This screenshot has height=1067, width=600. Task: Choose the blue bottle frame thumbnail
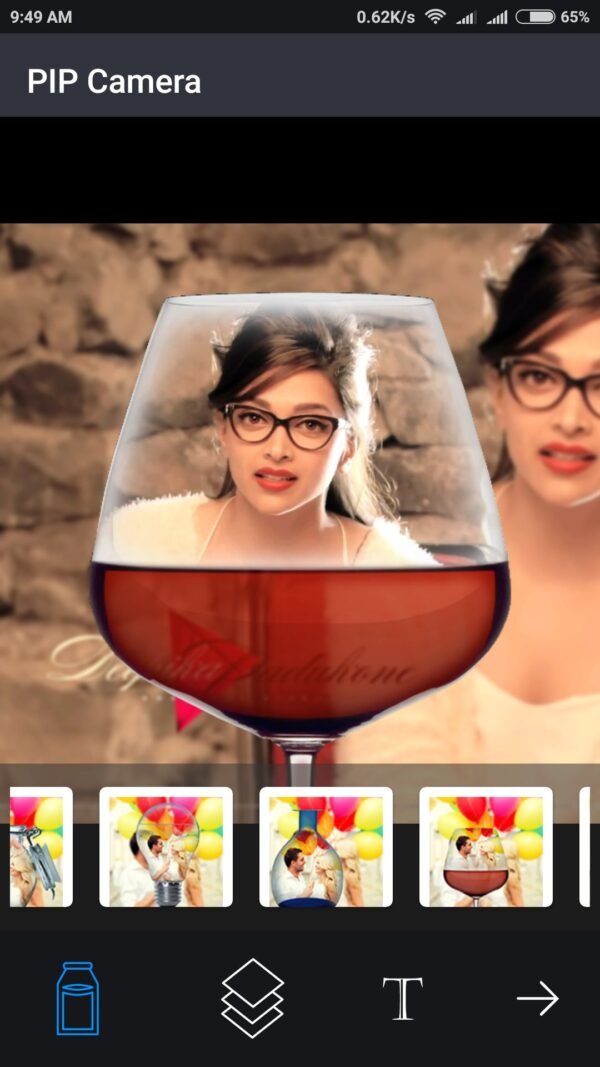click(326, 847)
